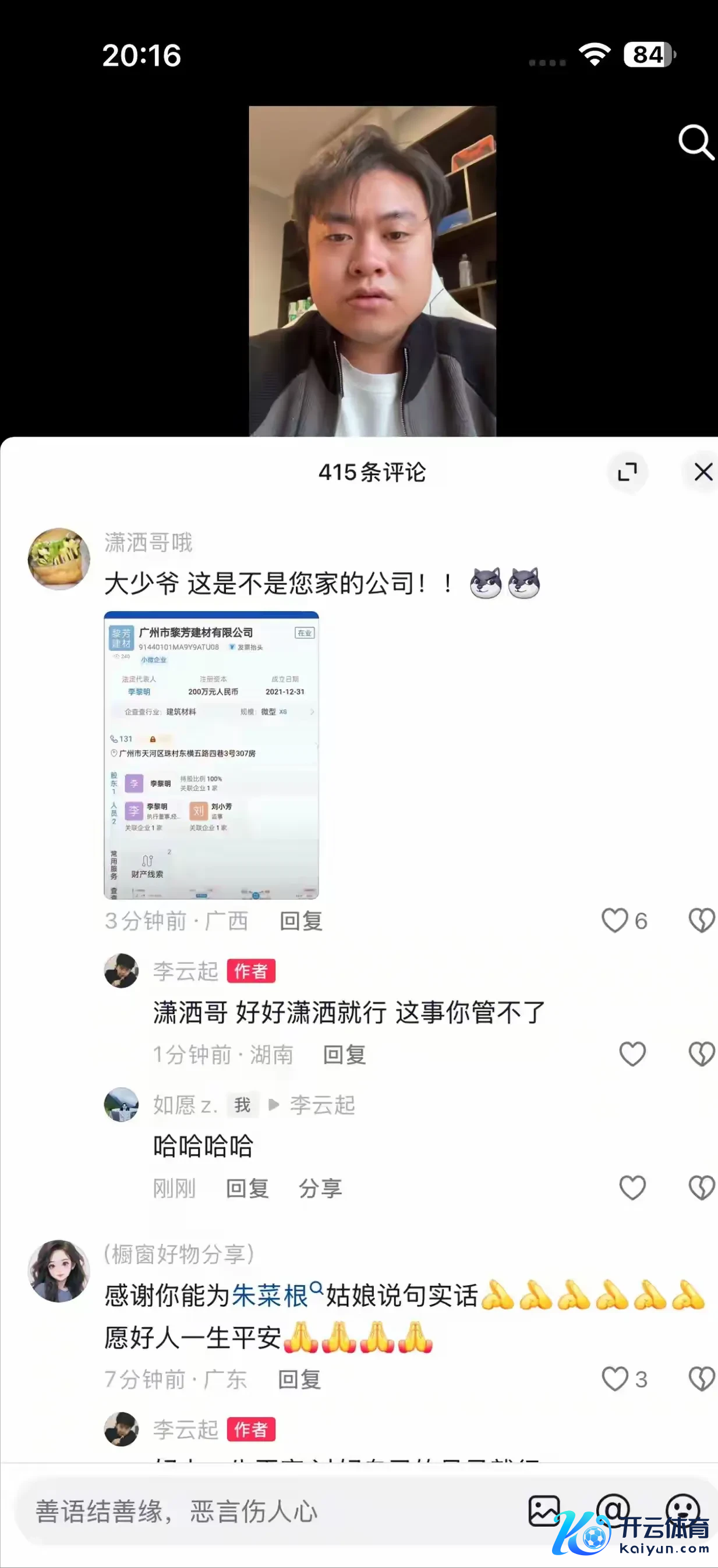Reply to 李云起's 湖南 comment

click(344, 1054)
